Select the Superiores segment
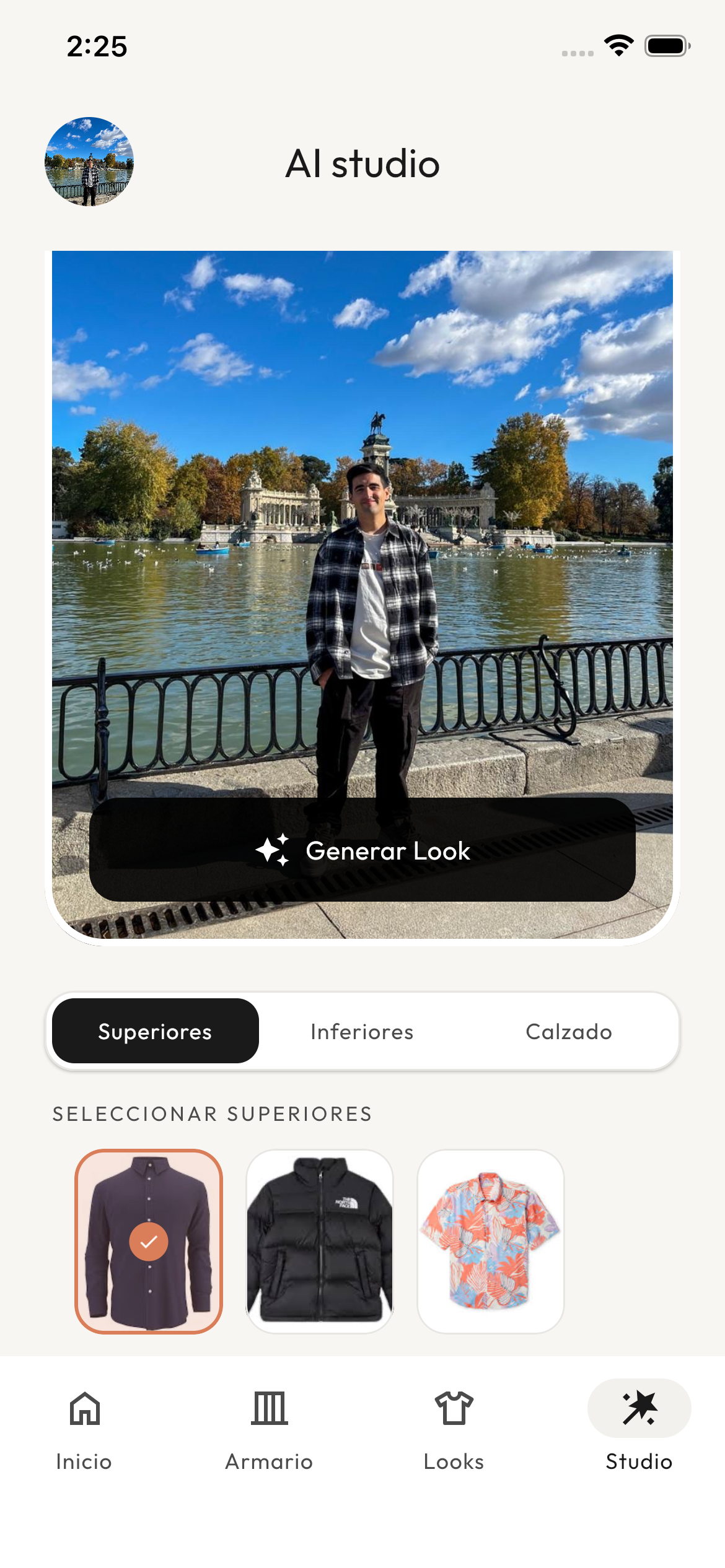The image size is (725, 1568). click(x=155, y=1032)
